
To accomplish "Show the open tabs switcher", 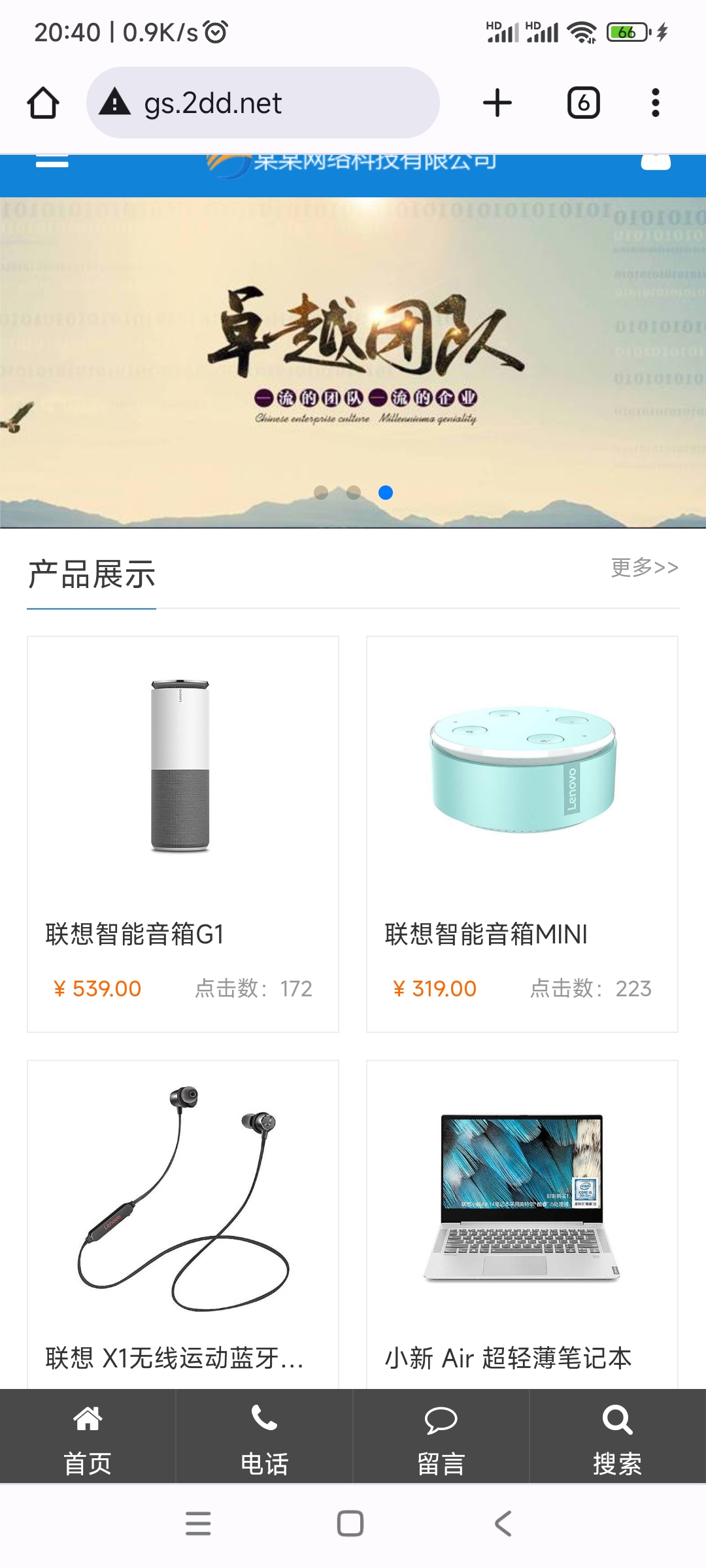I will coord(583,103).
